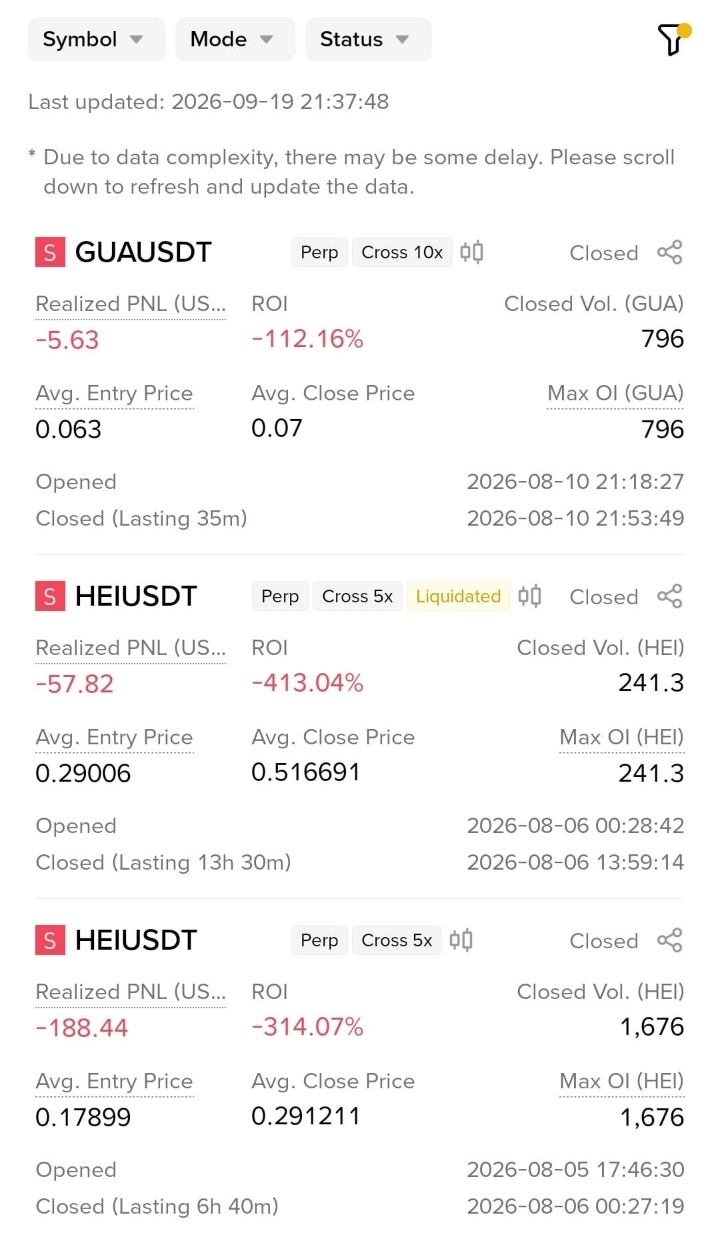
Task: Tap the filter funnel icon
Action: pos(672,39)
